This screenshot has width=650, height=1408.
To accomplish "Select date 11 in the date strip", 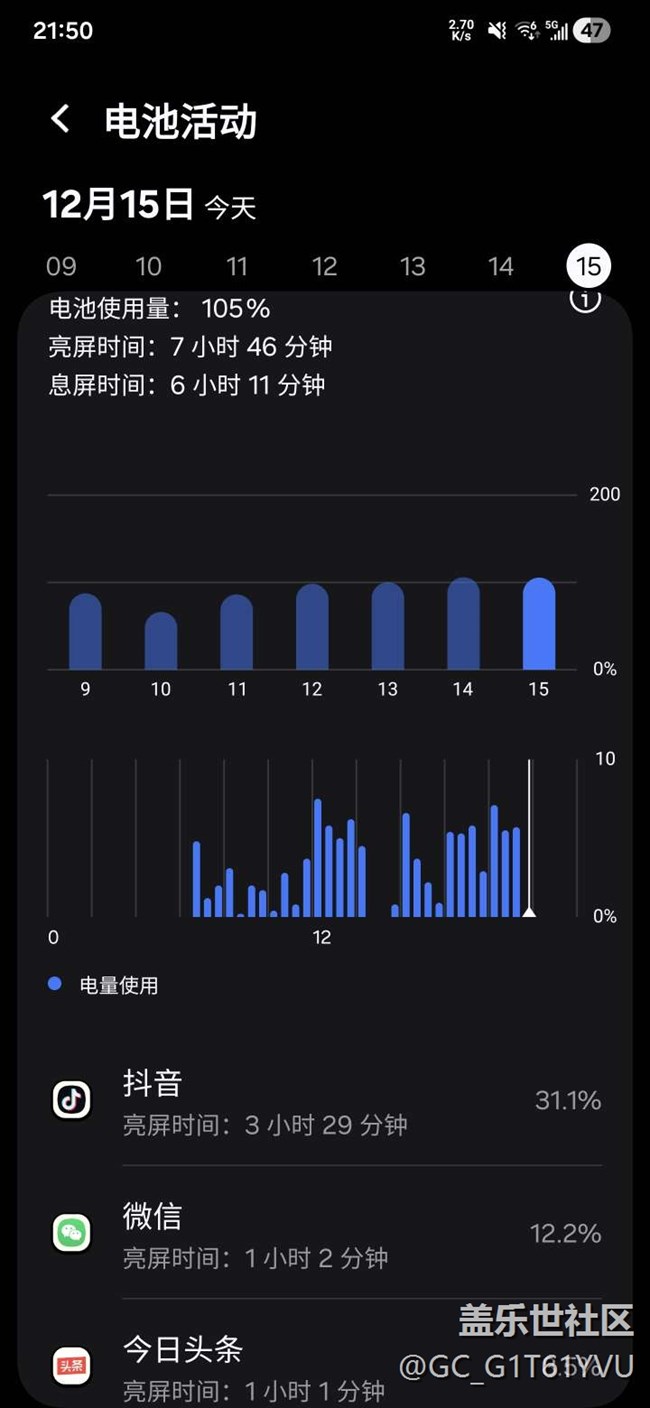I will (236, 266).
